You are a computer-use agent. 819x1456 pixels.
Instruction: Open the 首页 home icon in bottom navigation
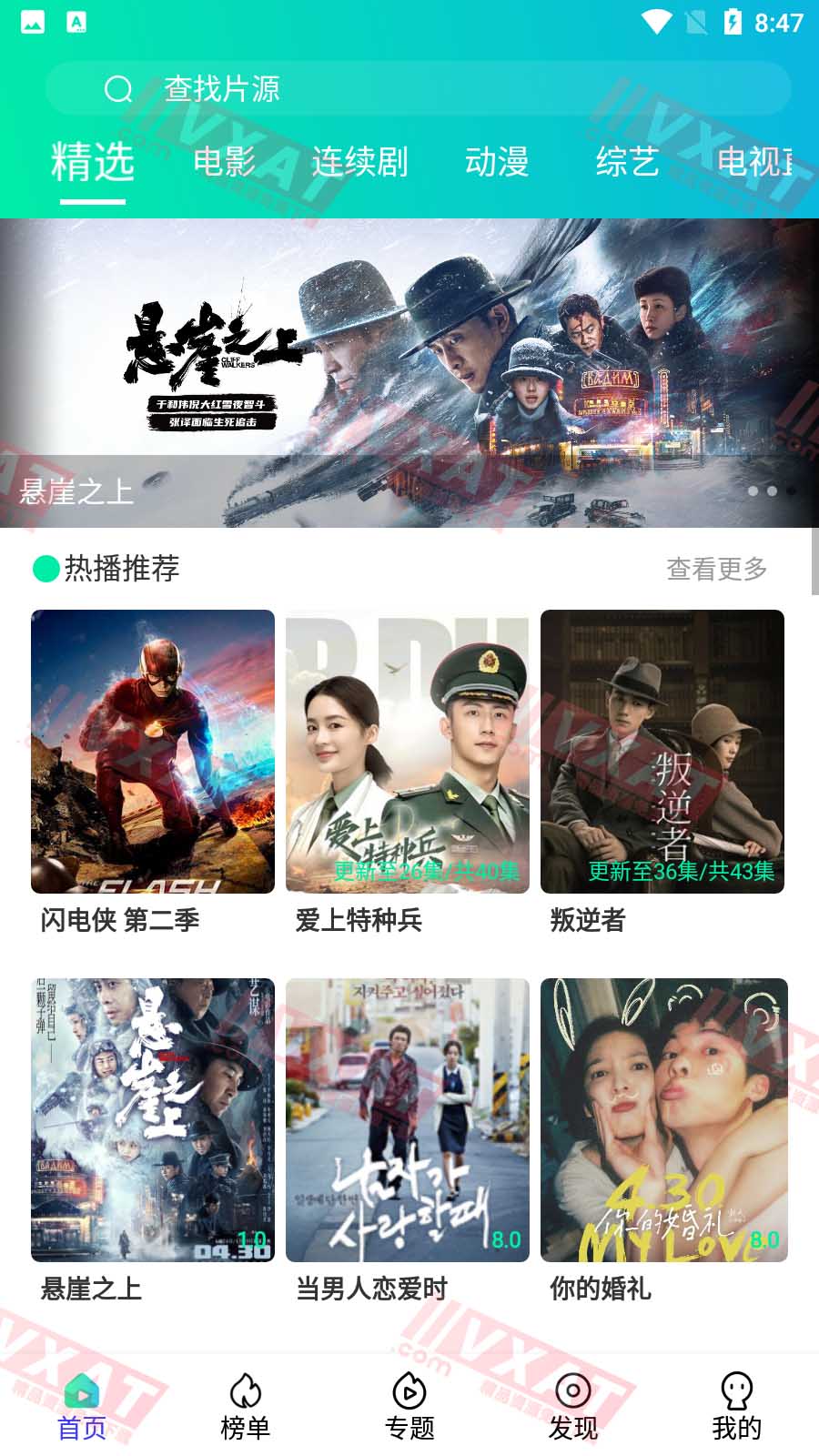point(81,1390)
